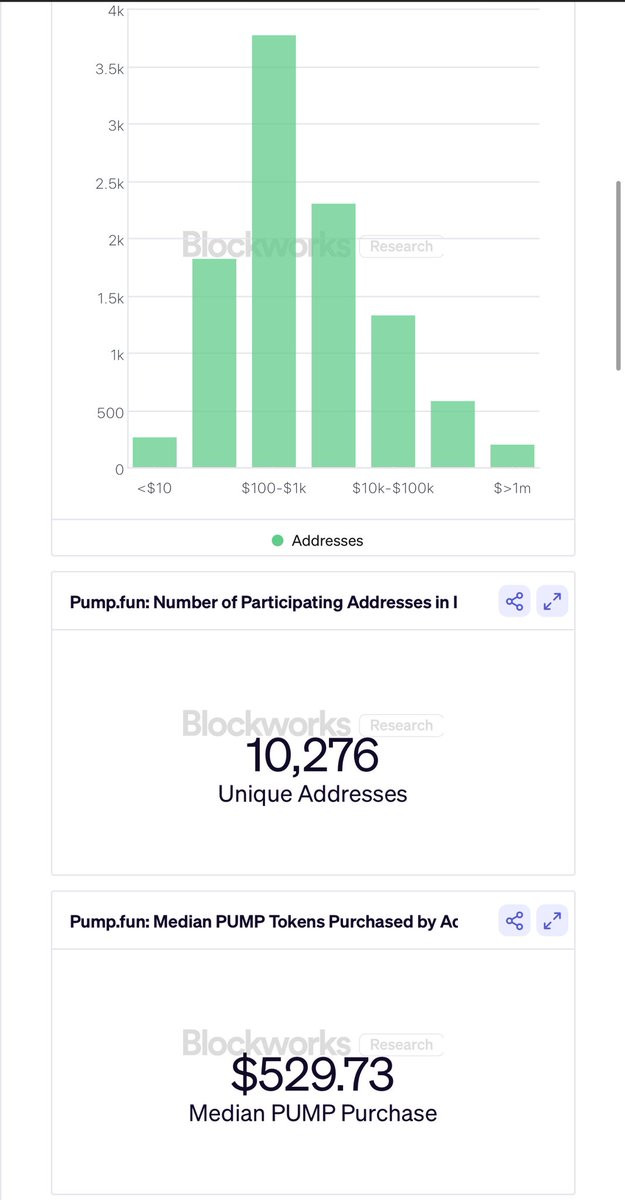Share the Number of Participating Addresses card
Viewport: 625px width, 1200px height.
[x=514, y=602]
